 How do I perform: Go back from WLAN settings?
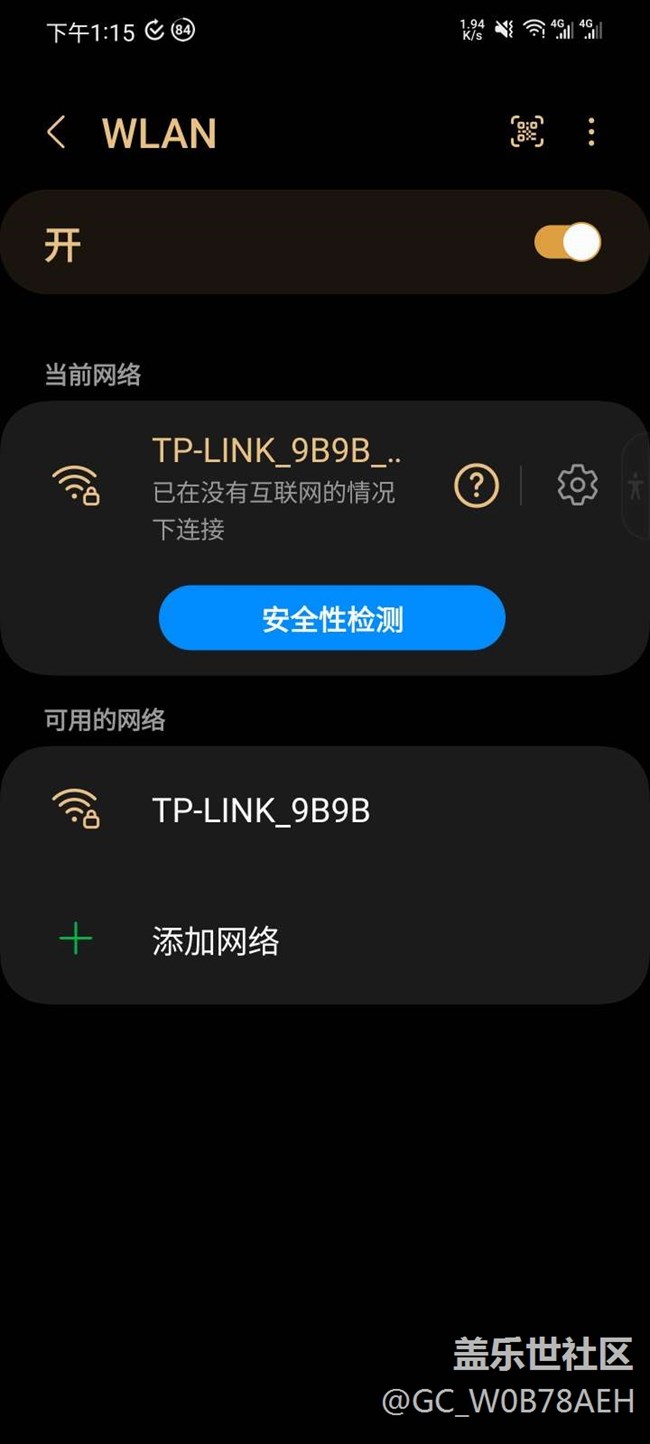click(57, 132)
